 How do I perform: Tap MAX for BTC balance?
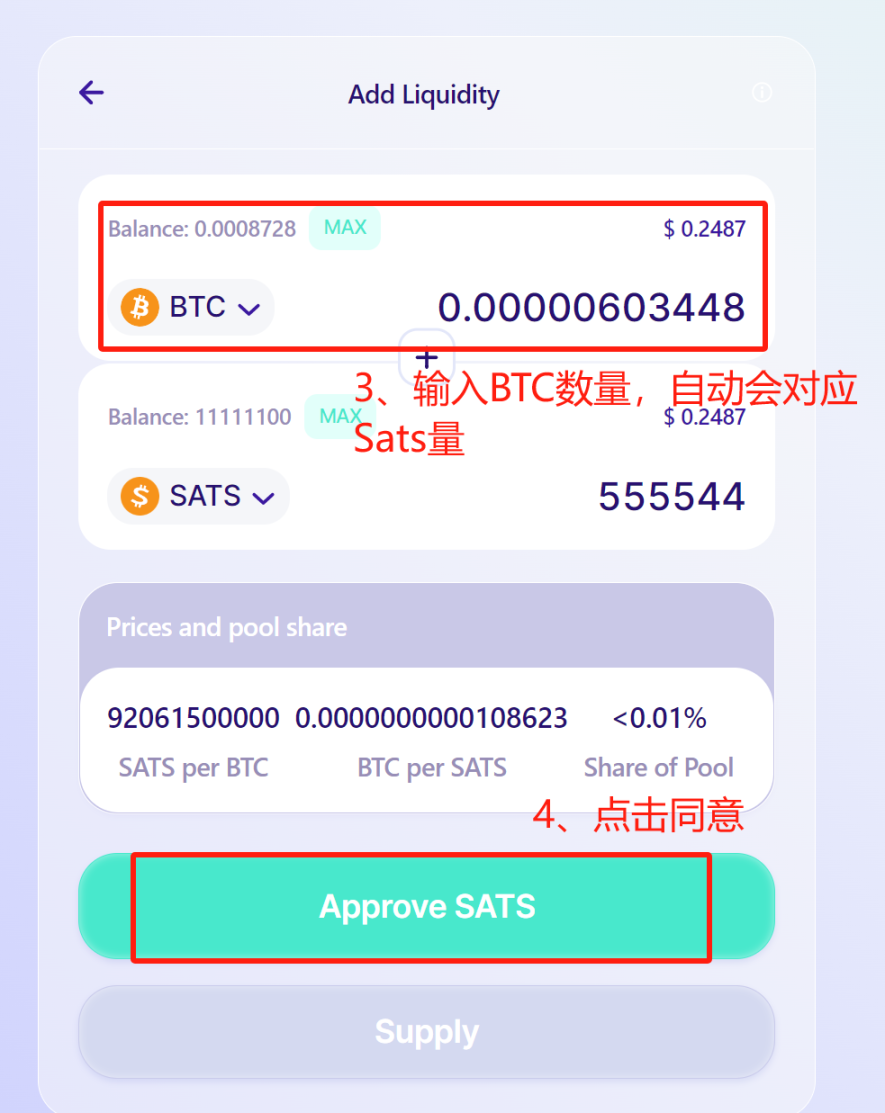click(x=345, y=228)
